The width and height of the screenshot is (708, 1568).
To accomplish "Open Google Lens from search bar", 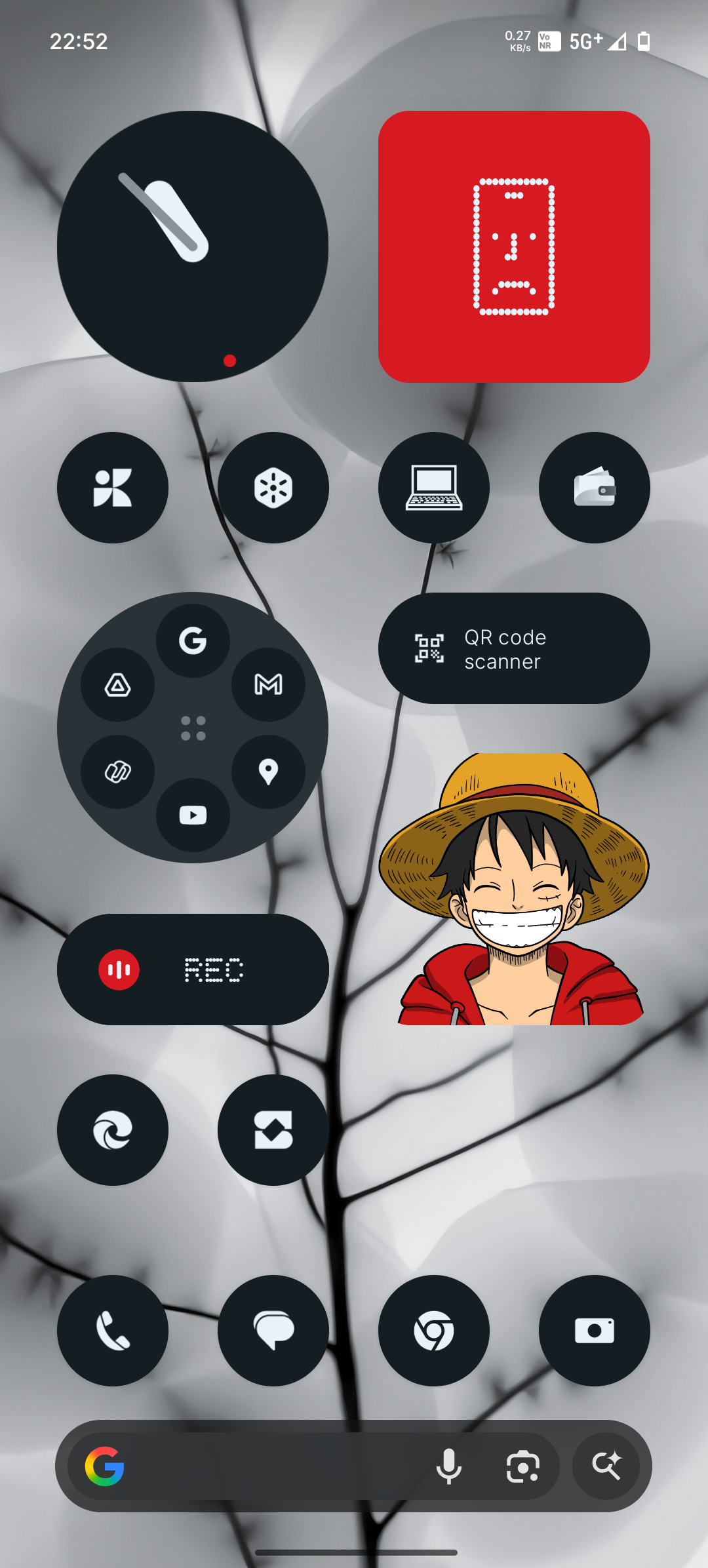I will tap(522, 1466).
